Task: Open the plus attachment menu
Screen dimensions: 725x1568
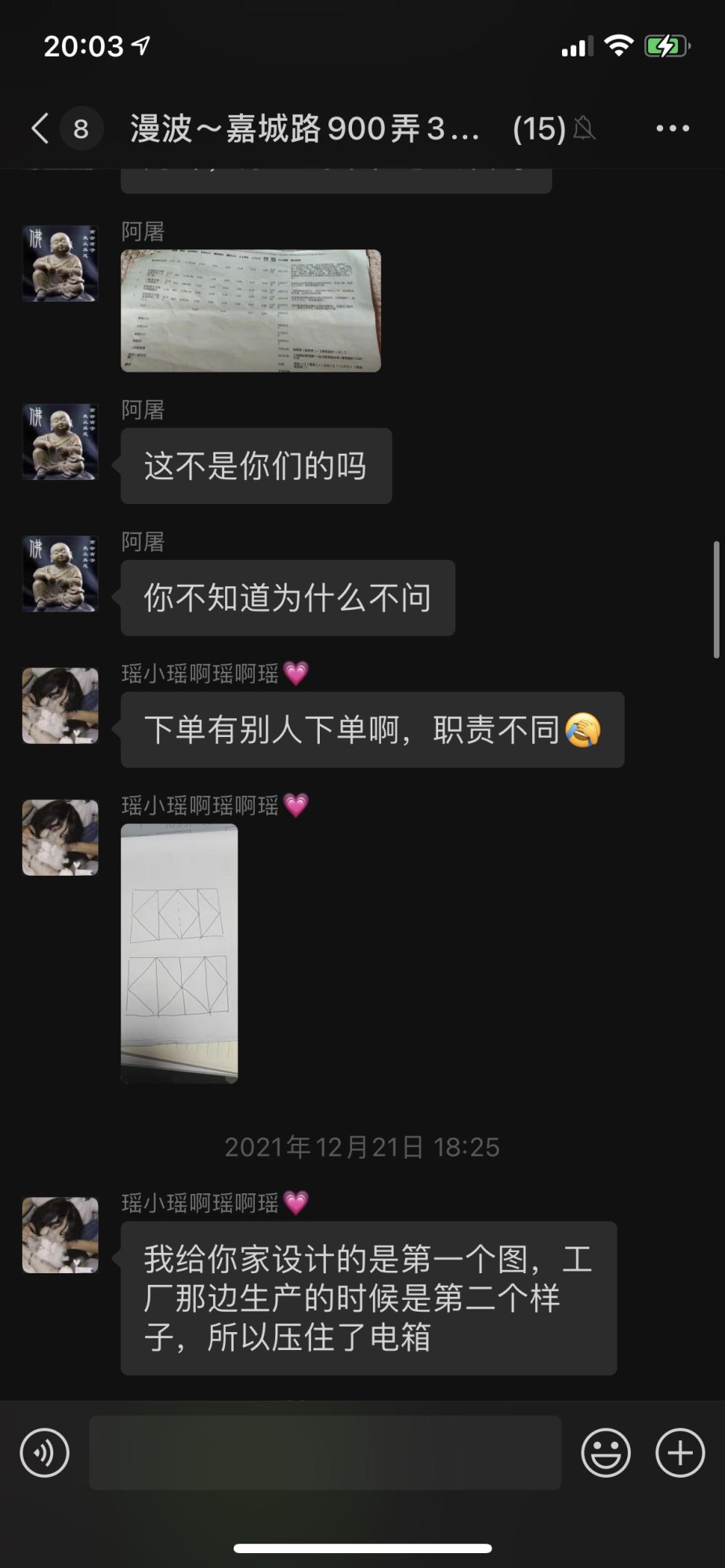Action: pyautogui.click(x=680, y=1453)
